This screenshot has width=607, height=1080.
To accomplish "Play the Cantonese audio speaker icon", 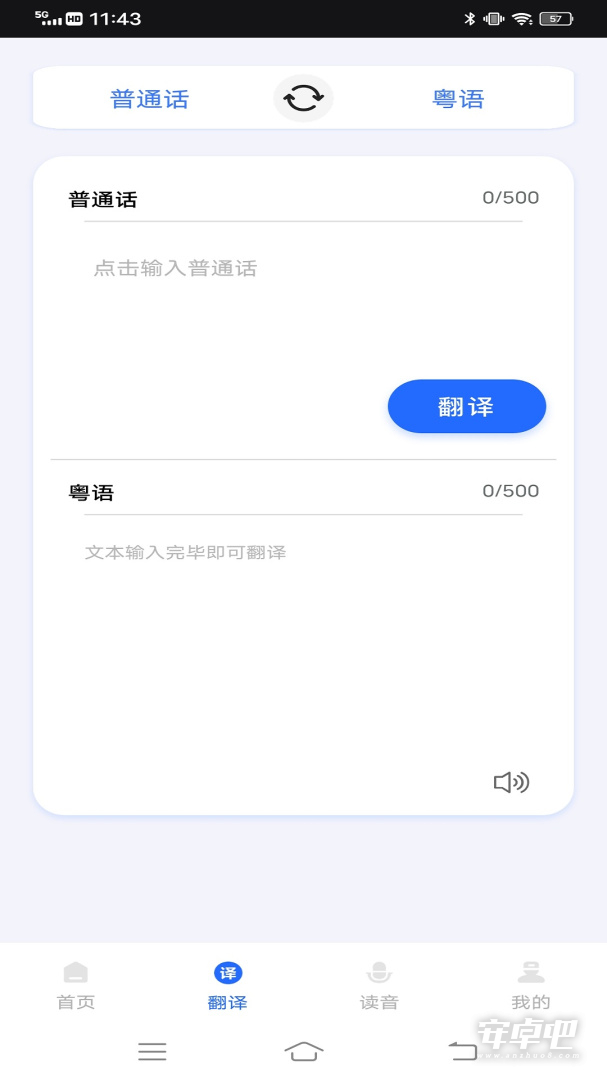I will click(x=511, y=782).
